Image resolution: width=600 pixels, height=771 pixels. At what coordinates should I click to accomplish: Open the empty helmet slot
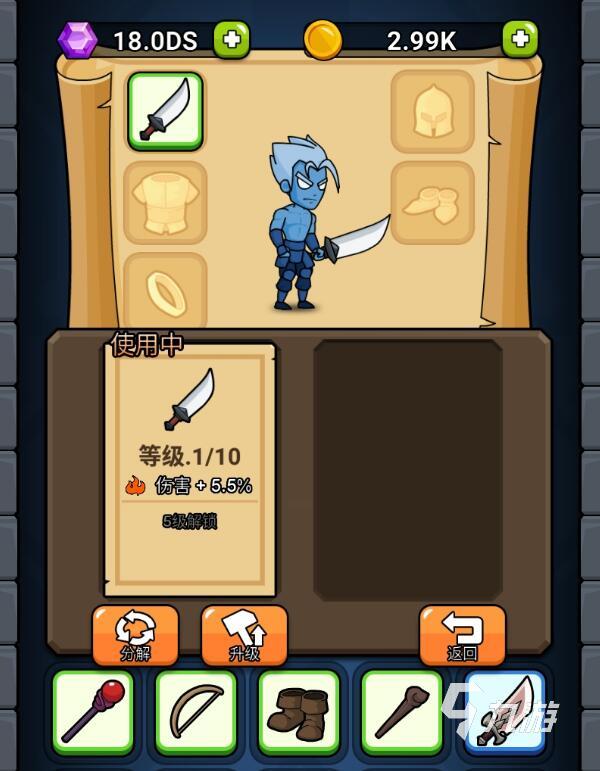pyautogui.click(x=432, y=111)
